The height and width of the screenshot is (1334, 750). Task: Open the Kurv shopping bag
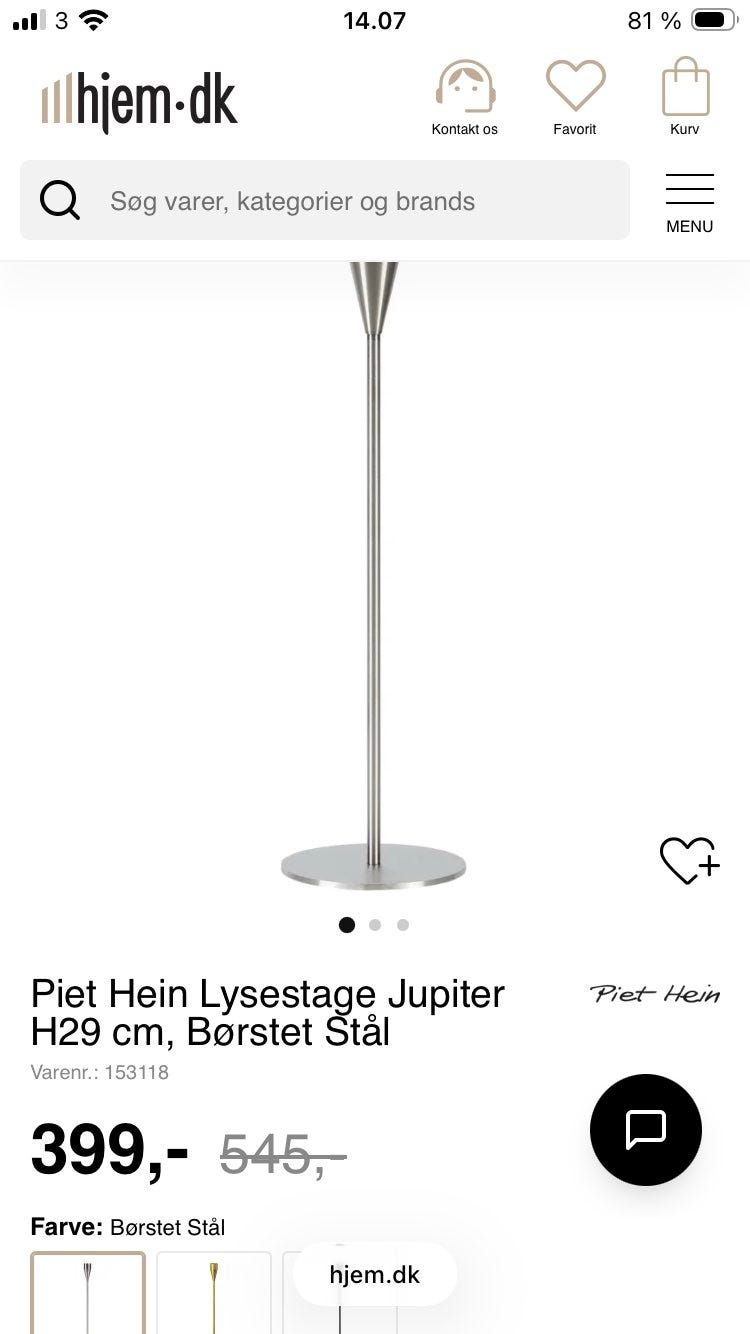pyautogui.click(x=685, y=97)
